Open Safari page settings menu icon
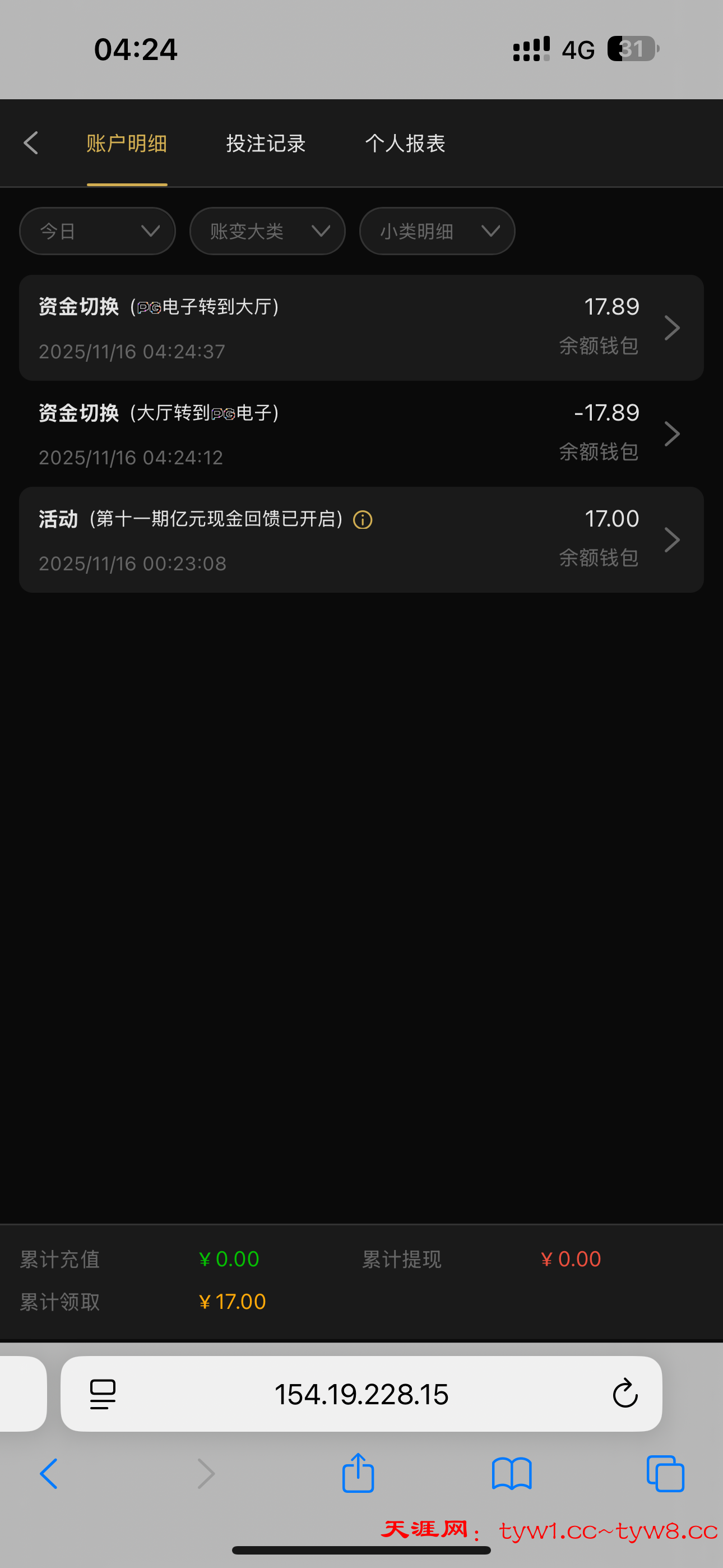Viewport: 723px width, 1568px height. click(x=103, y=1394)
